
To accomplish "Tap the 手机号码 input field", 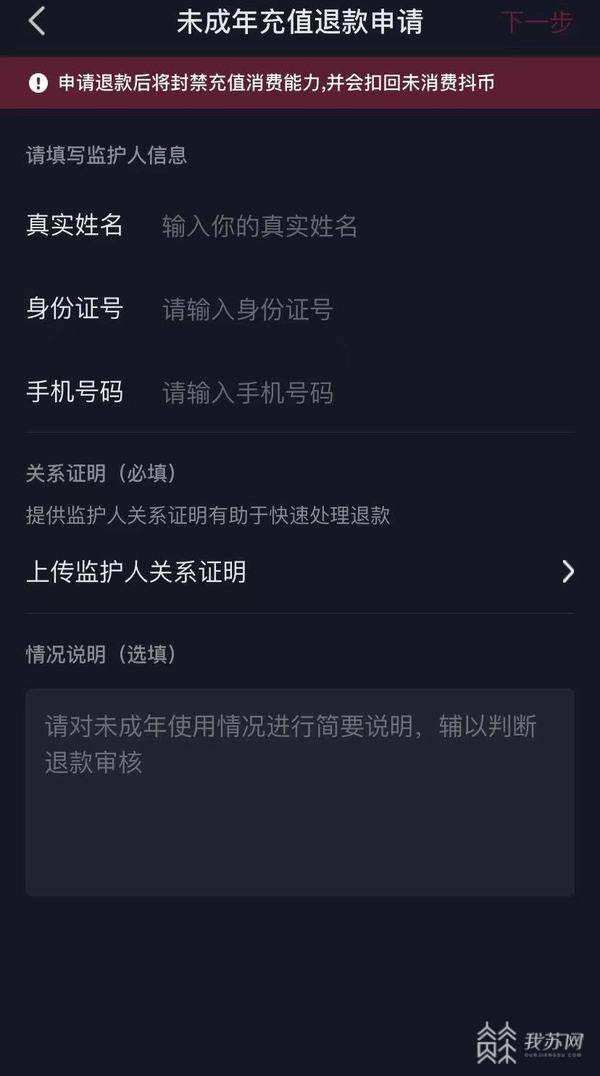I will [360, 392].
